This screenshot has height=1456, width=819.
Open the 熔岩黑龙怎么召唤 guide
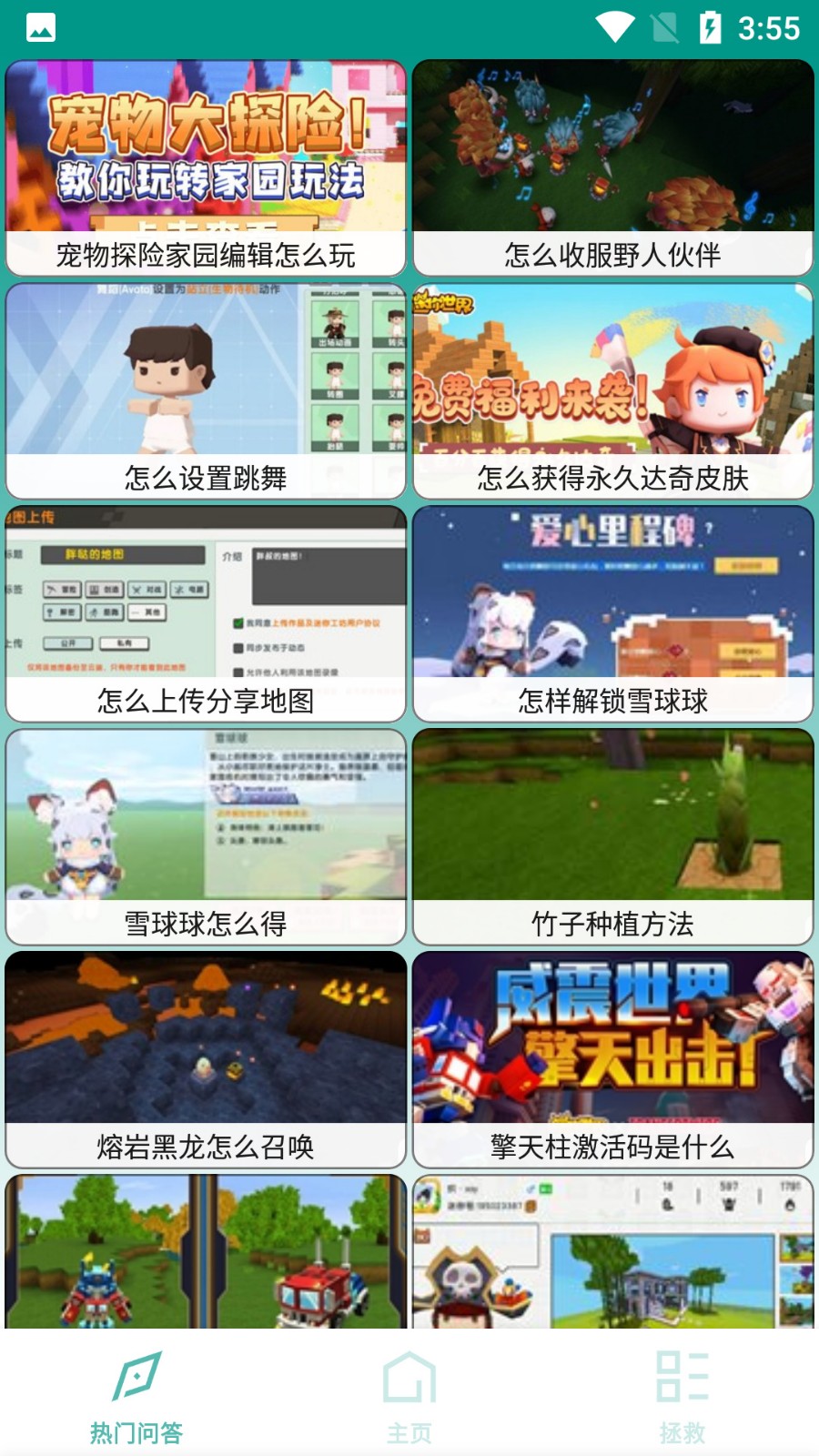pos(206,1060)
